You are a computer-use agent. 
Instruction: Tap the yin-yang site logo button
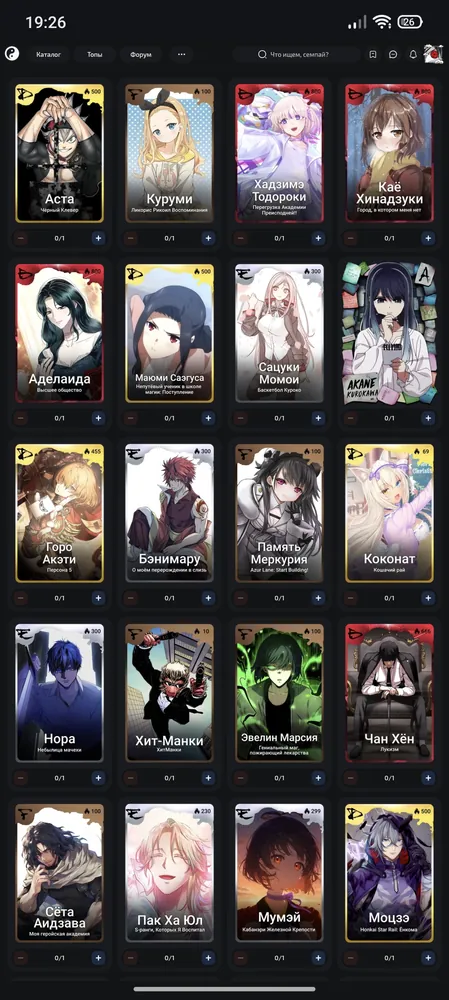(12, 55)
